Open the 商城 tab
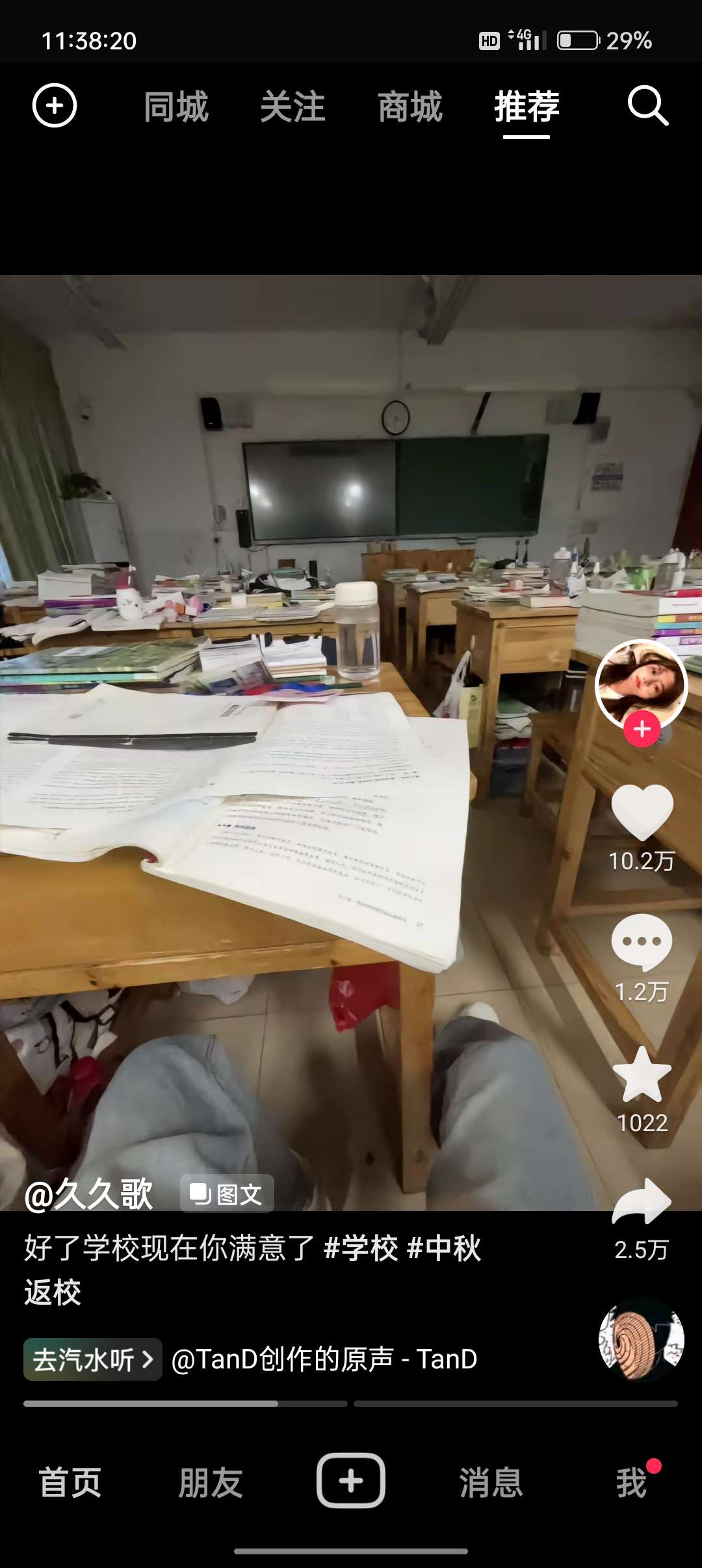This screenshot has width=702, height=1568. tap(409, 107)
